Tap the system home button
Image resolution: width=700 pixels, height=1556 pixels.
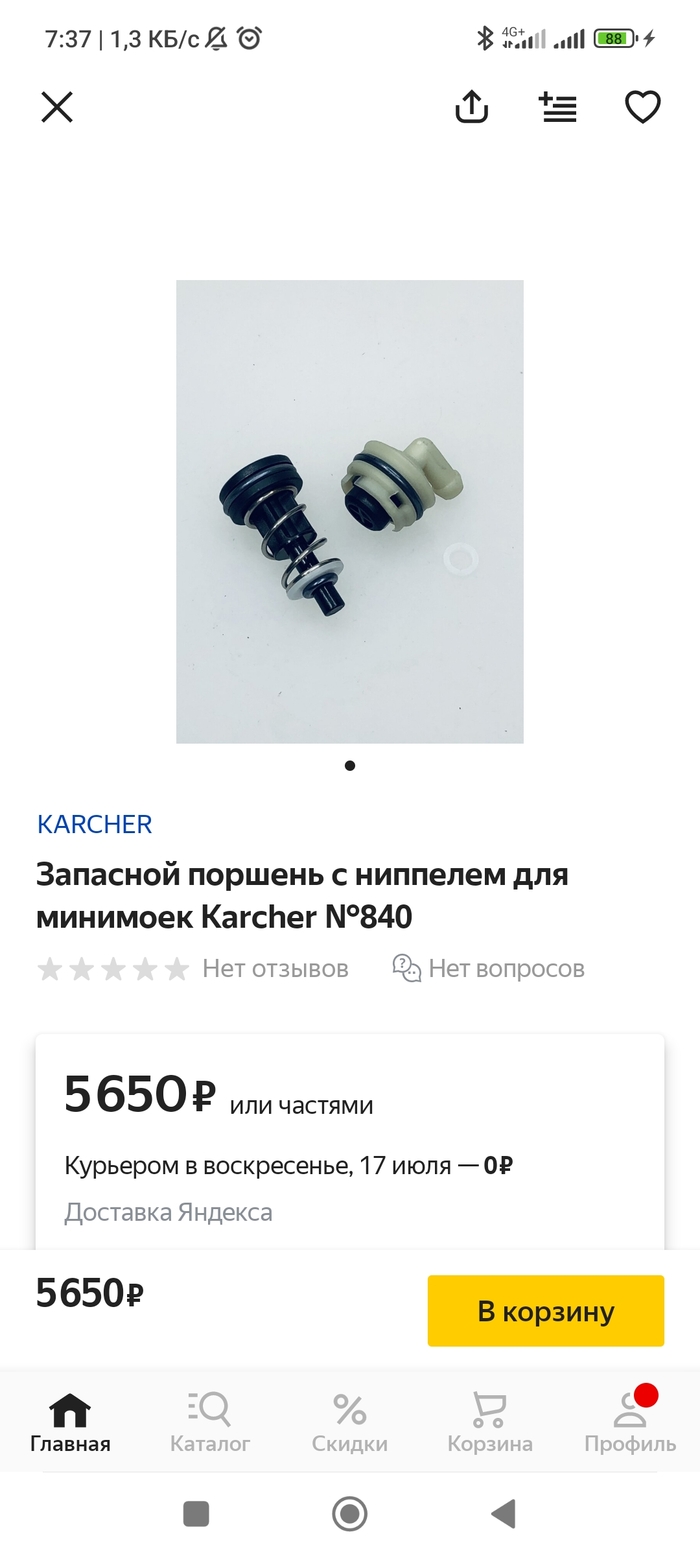[x=349, y=1514]
